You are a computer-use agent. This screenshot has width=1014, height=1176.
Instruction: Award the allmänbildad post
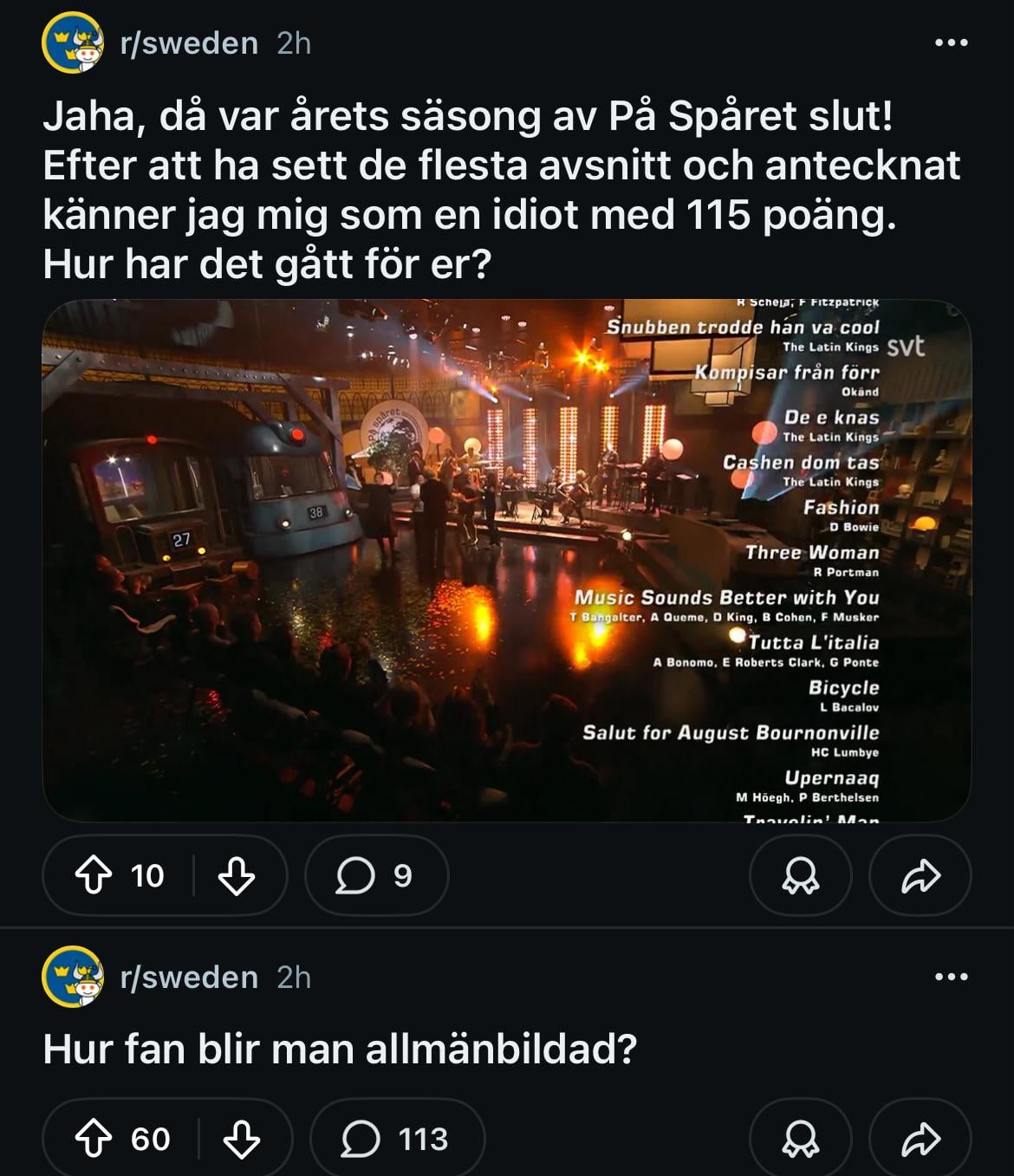[x=800, y=1139]
